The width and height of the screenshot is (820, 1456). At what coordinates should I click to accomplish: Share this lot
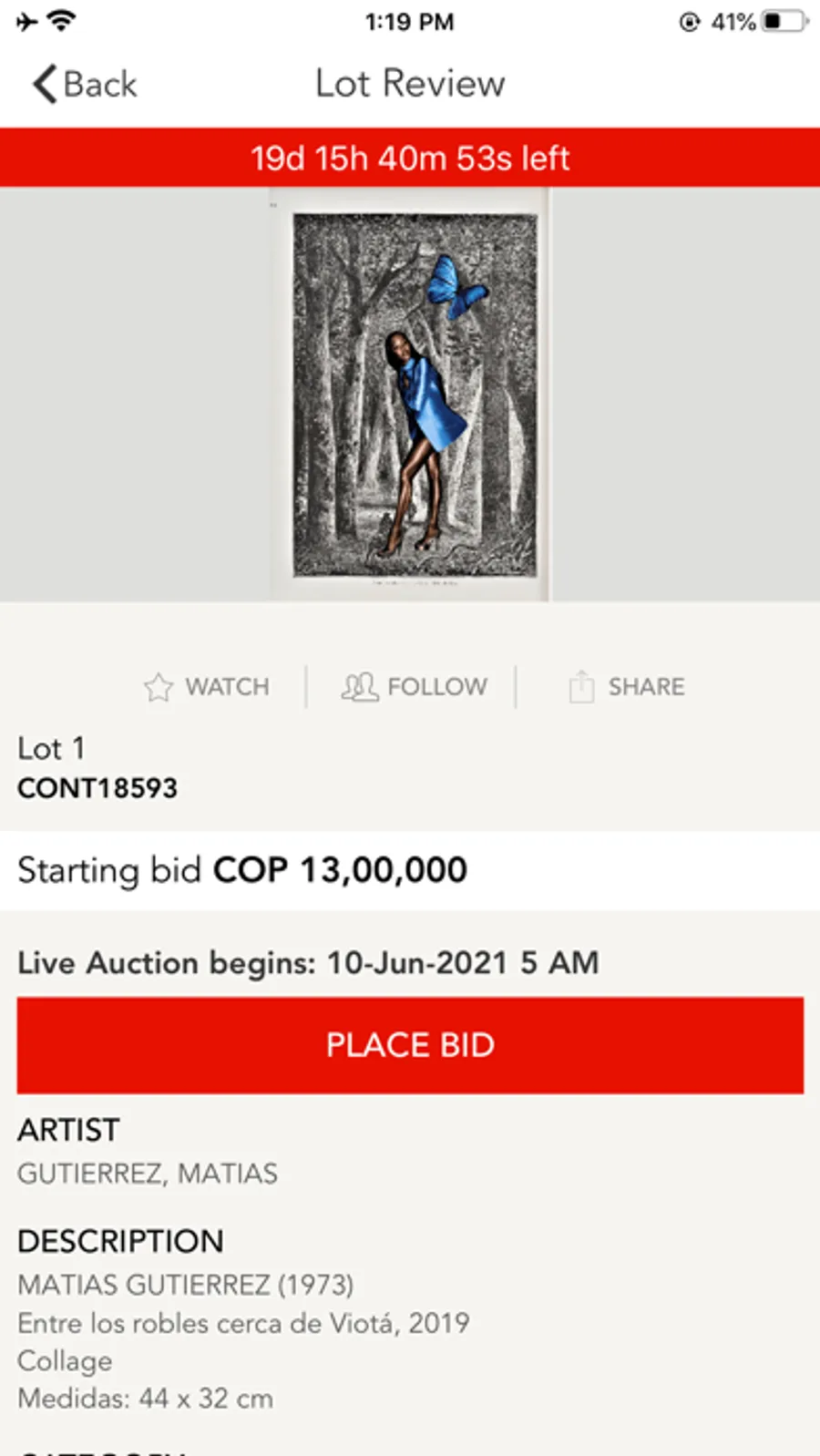coord(627,686)
